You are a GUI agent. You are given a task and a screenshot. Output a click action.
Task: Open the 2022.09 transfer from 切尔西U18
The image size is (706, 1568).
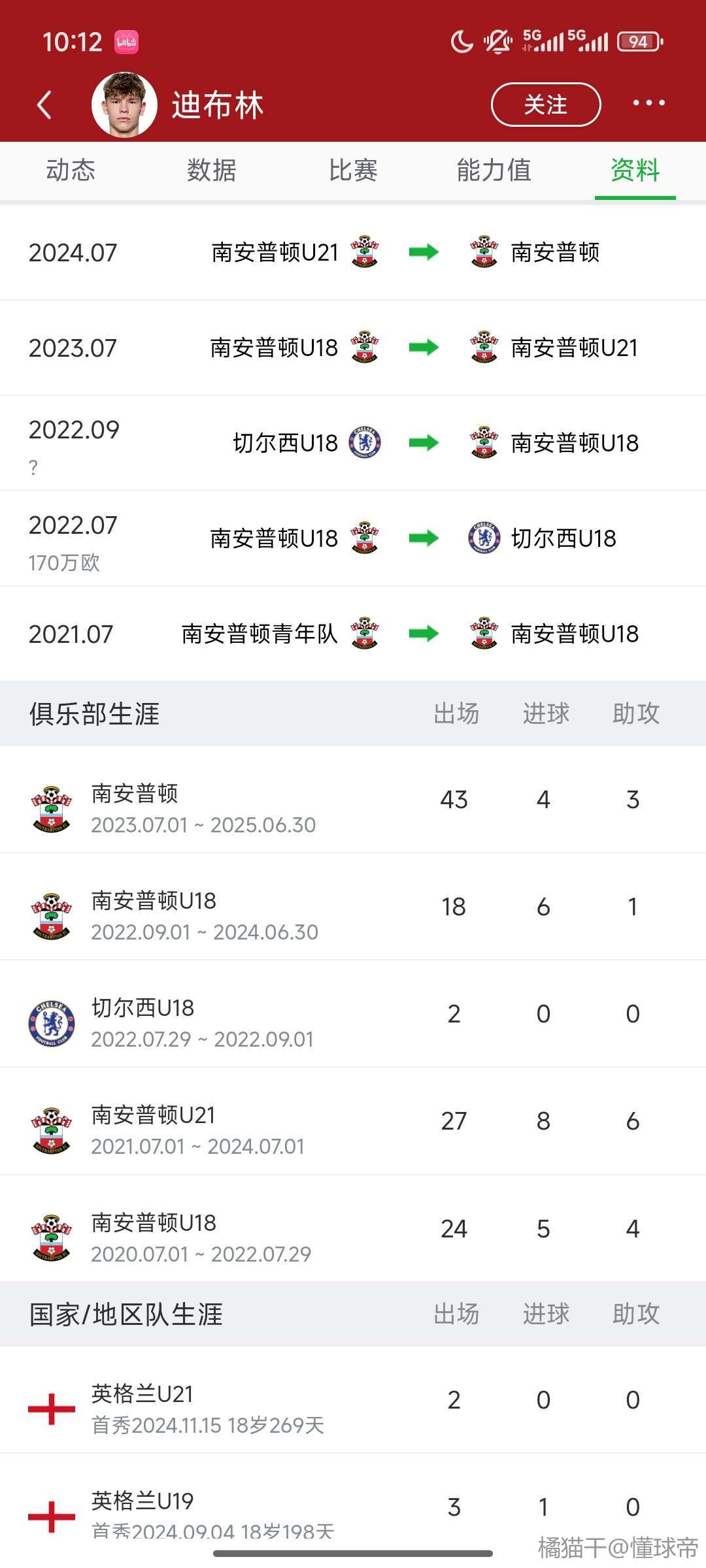pyautogui.click(x=353, y=444)
